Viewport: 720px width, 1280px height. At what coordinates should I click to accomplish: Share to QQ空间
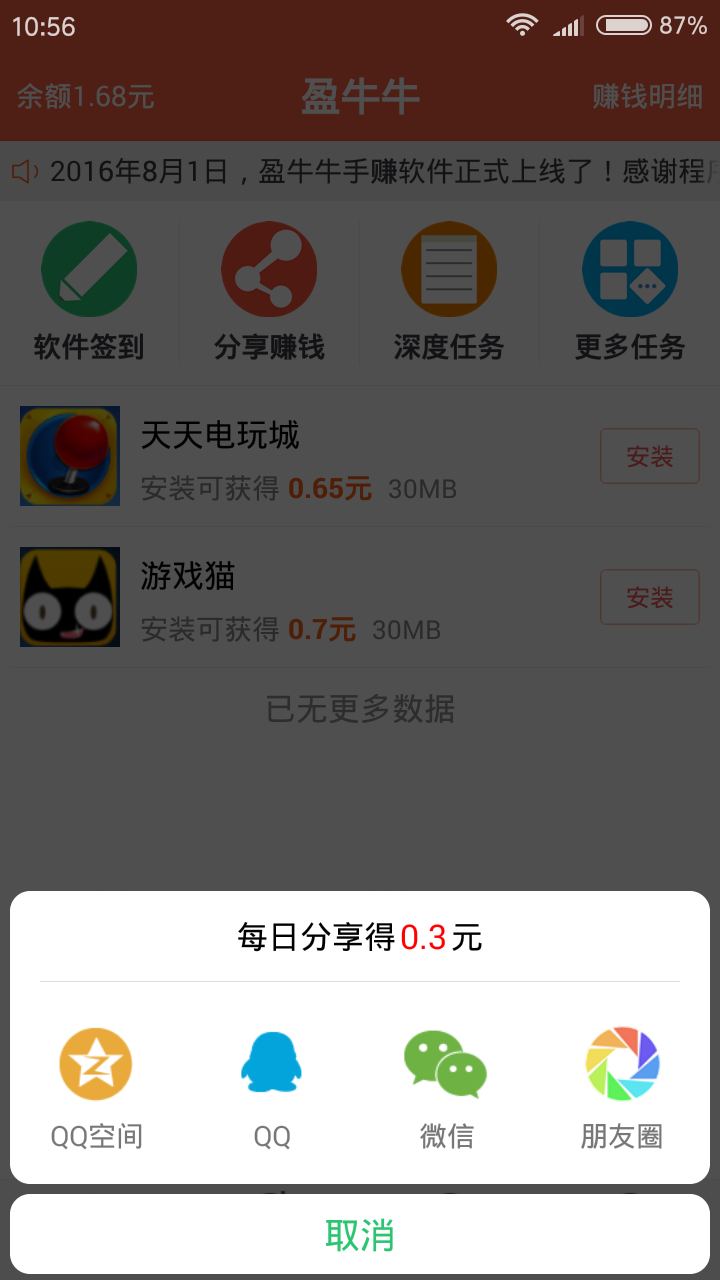tap(96, 1064)
